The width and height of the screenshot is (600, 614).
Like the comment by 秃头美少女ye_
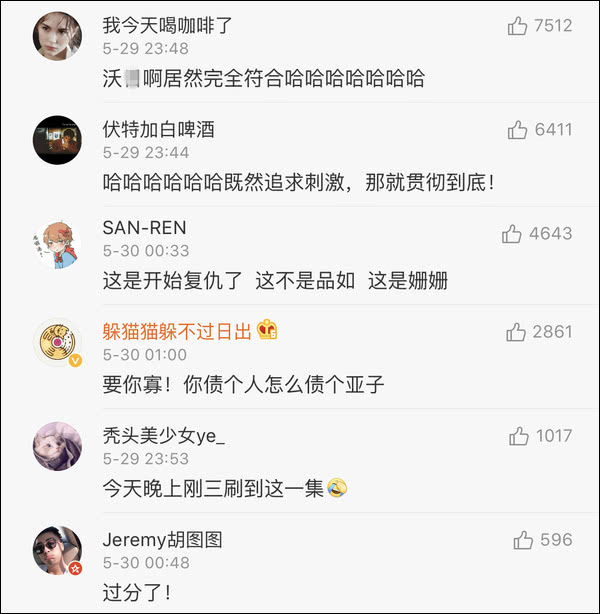[519, 436]
